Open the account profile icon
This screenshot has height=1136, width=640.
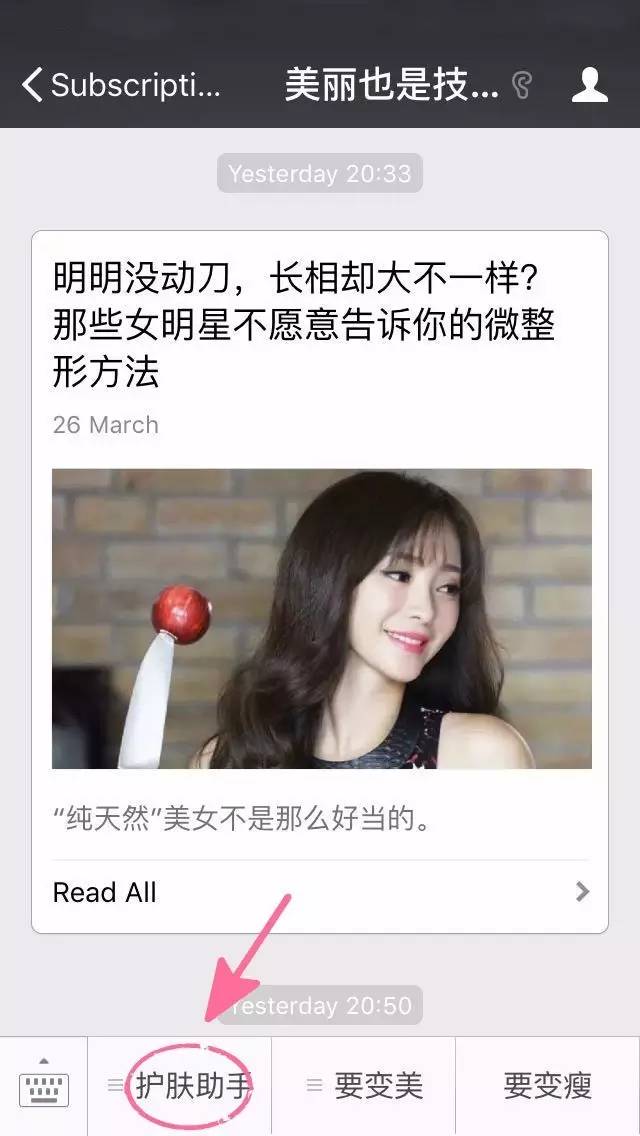pos(590,86)
